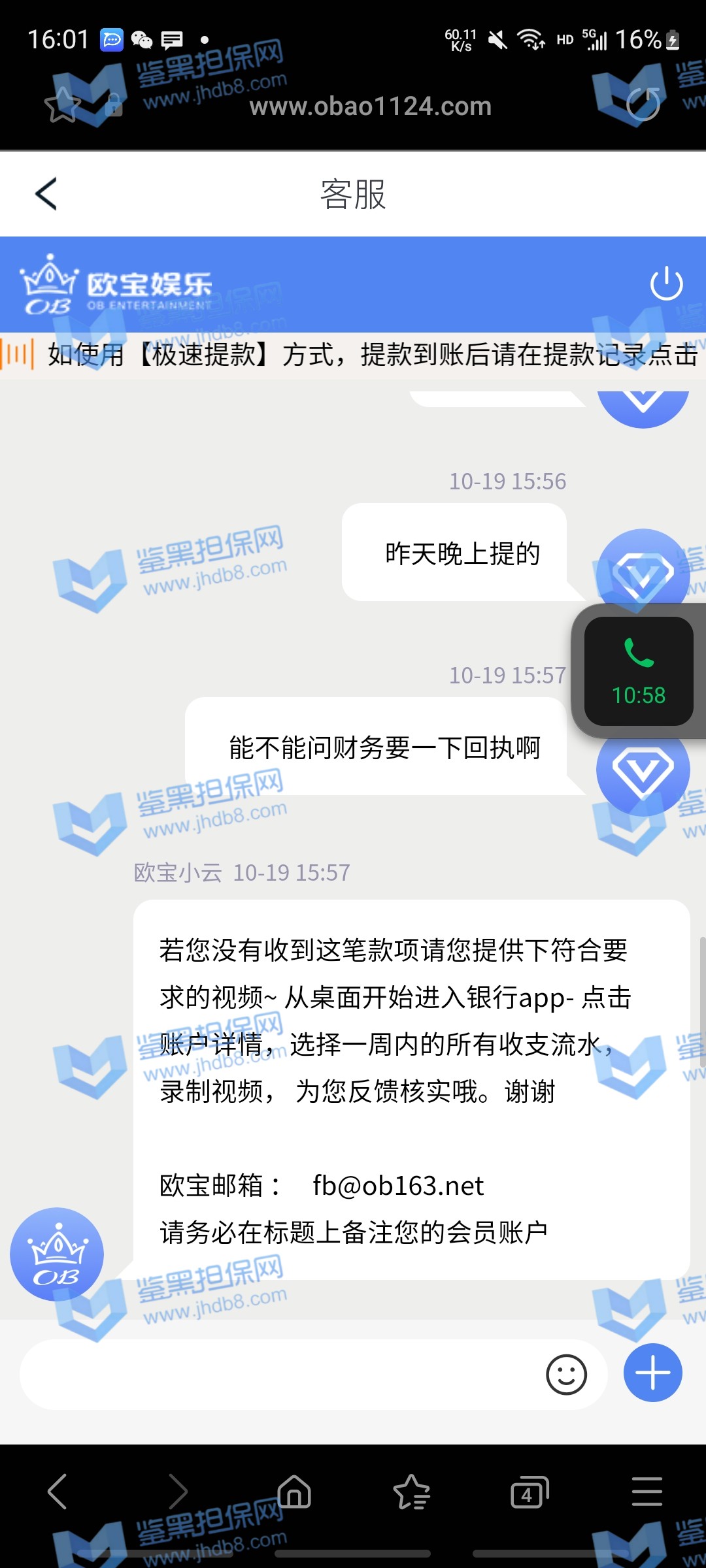View the 4 open browser tabs
Image resolution: width=706 pixels, height=1568 pixels.
tap(529, 1492)
